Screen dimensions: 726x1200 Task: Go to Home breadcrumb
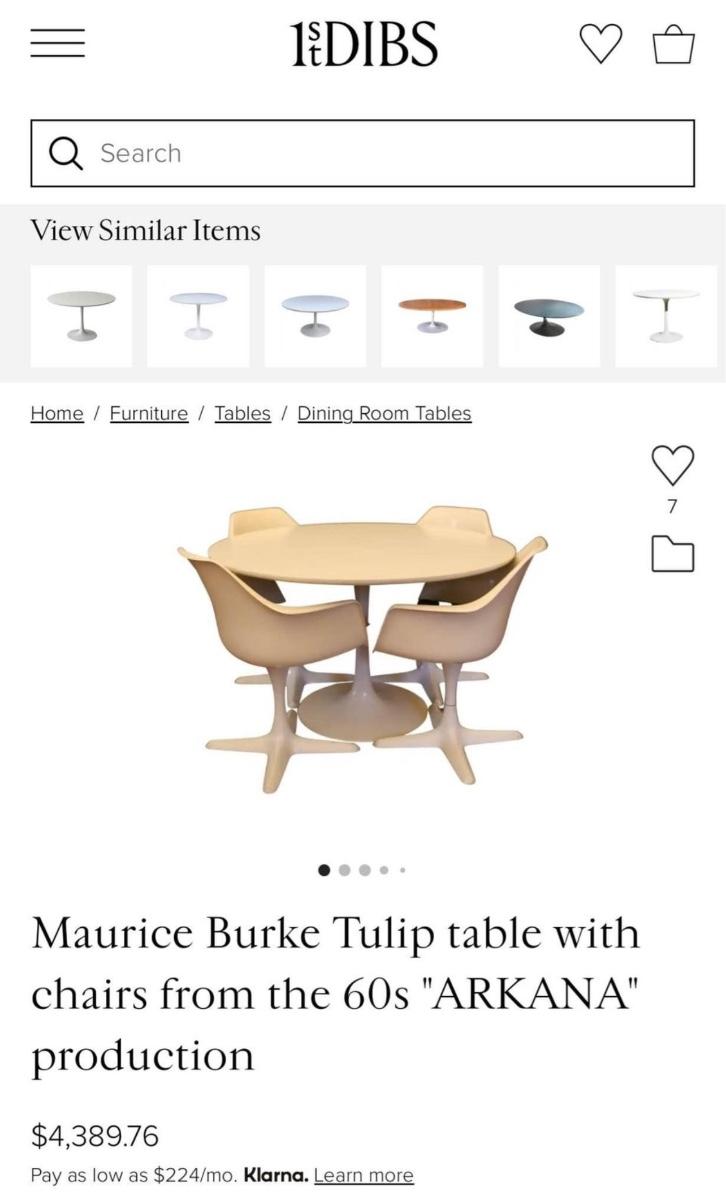57,413
